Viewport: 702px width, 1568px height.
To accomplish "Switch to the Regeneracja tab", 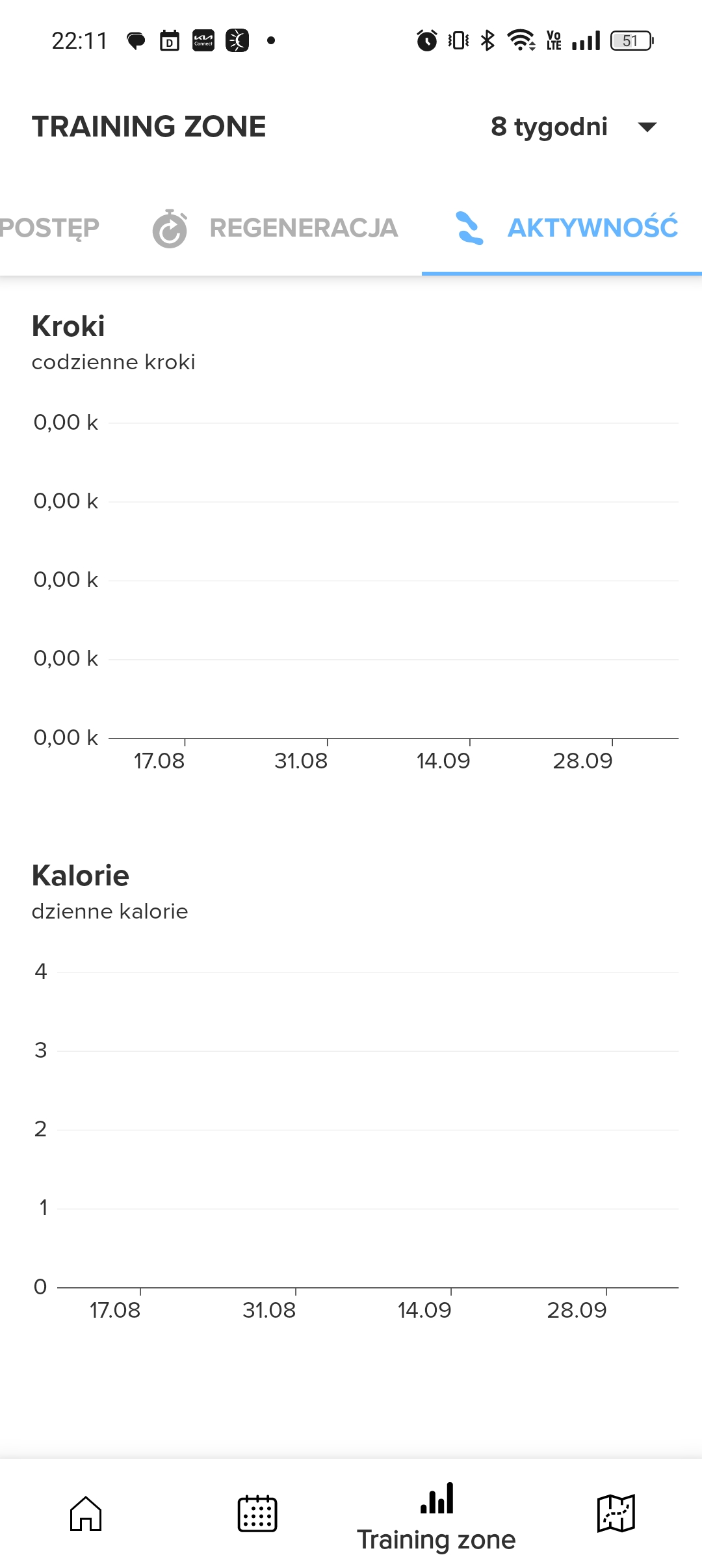I will [x=274, y=228].
